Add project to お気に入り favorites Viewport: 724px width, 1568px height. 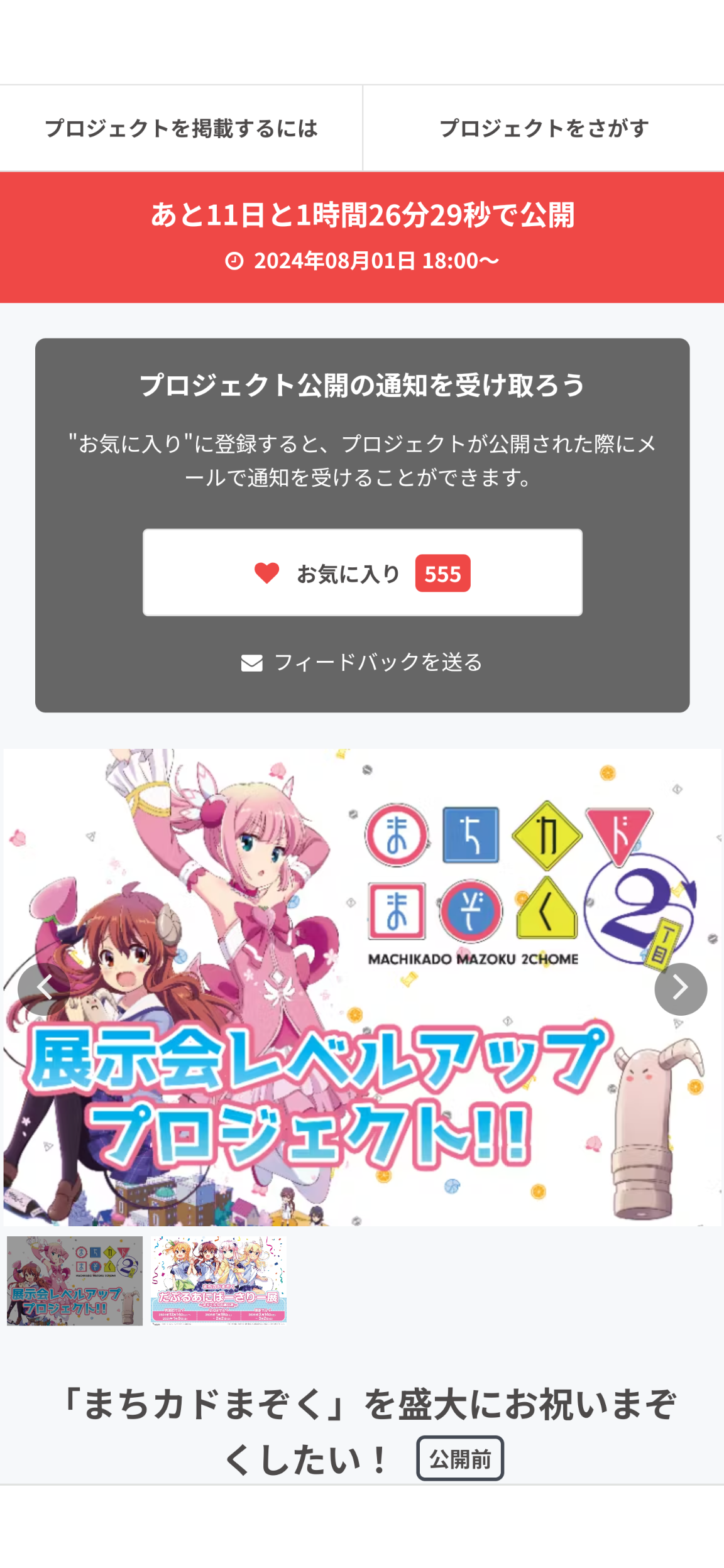point(363,572)
